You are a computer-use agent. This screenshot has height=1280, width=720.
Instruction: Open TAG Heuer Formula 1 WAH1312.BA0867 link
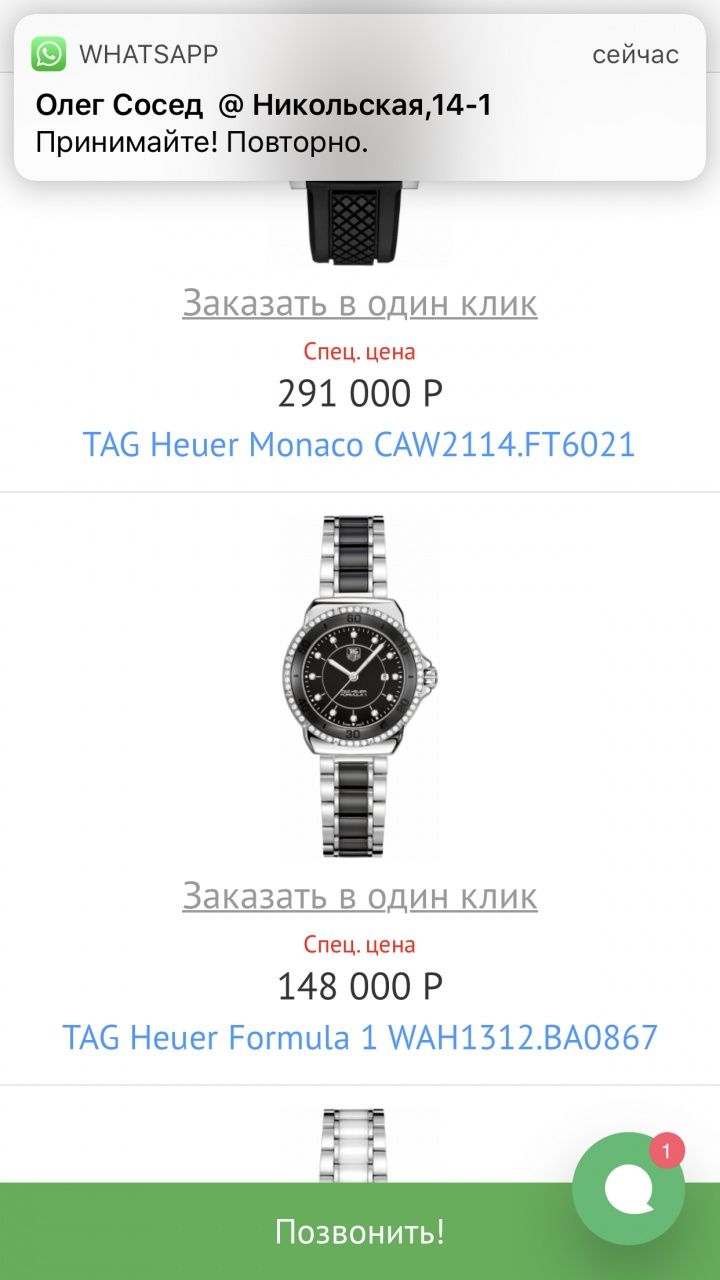tap(360, 1037)
